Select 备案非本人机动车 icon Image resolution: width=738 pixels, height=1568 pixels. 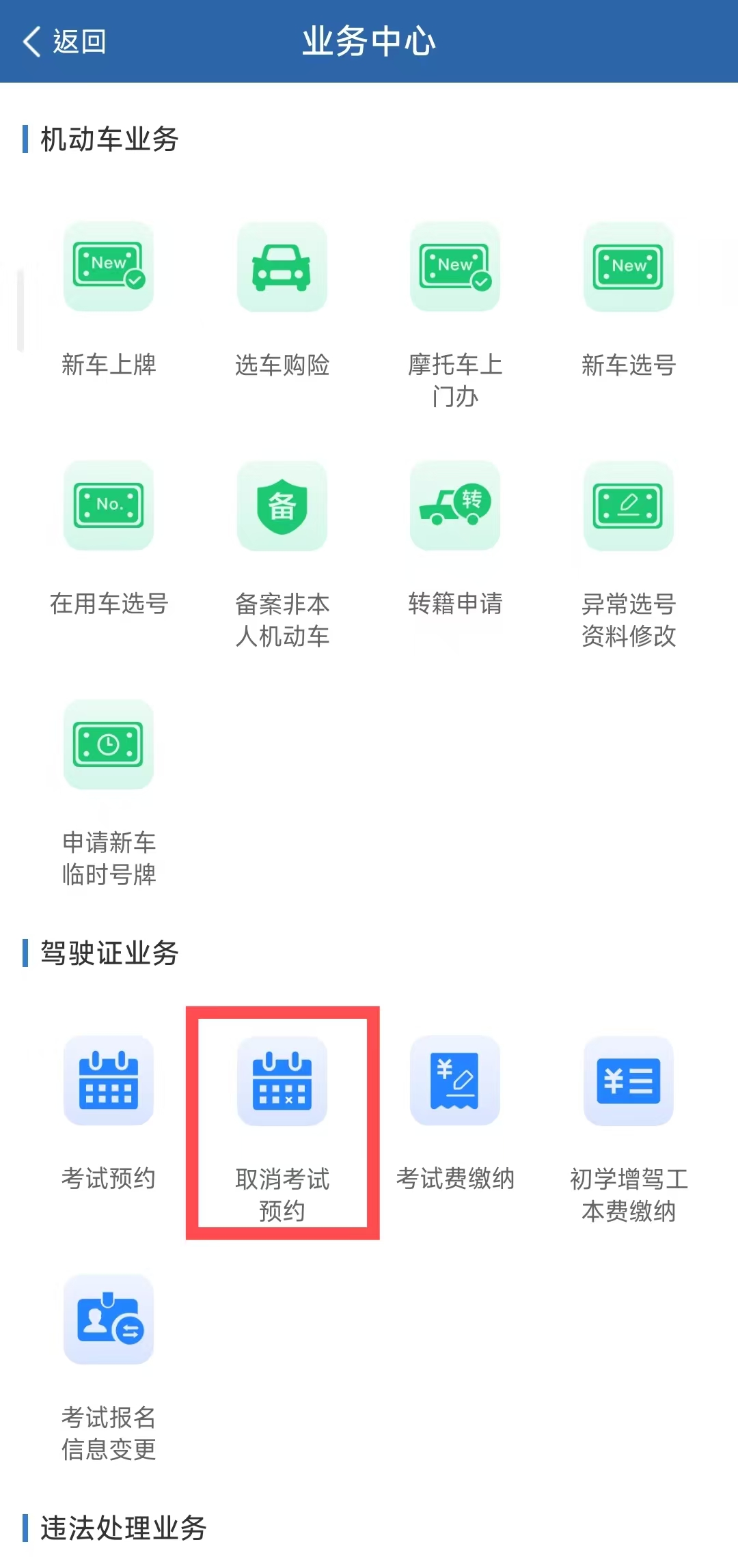(x=282, y=506)
